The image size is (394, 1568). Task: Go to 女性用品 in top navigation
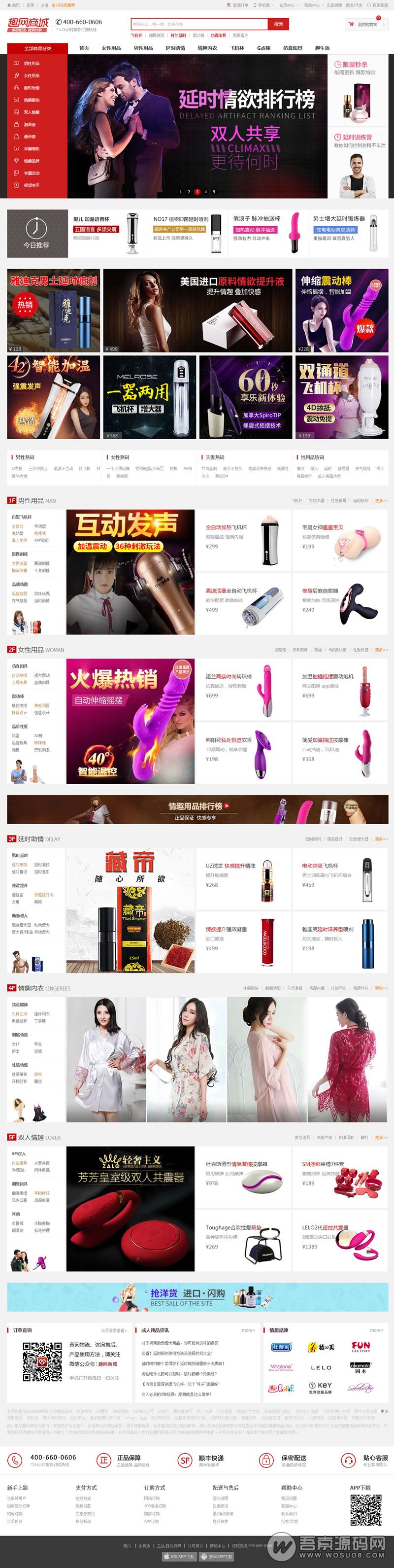click(x=111, y=48)
